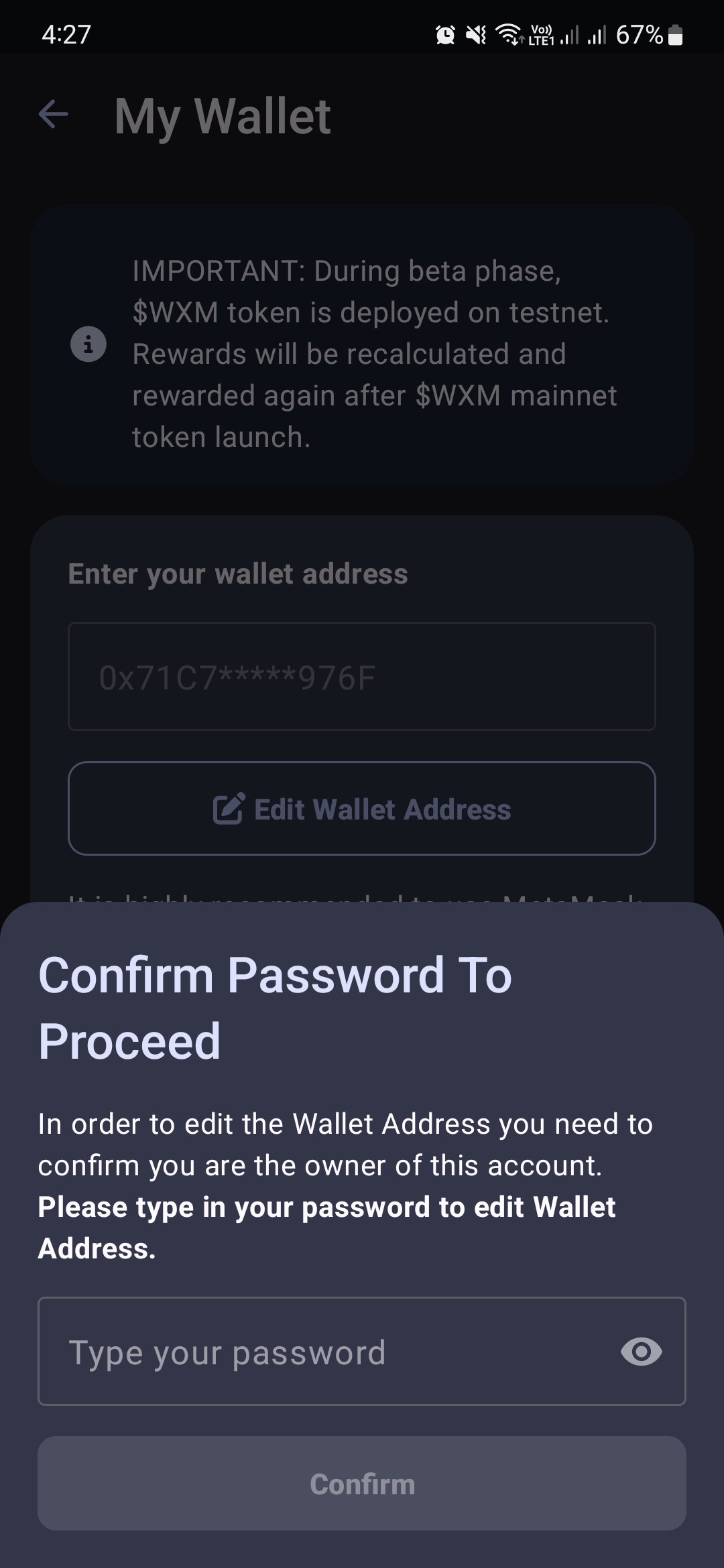The width and height of the screenshot is (724, 1568).
Task: Expand the masked wallet address field
Action: click(x=362, y=677)
